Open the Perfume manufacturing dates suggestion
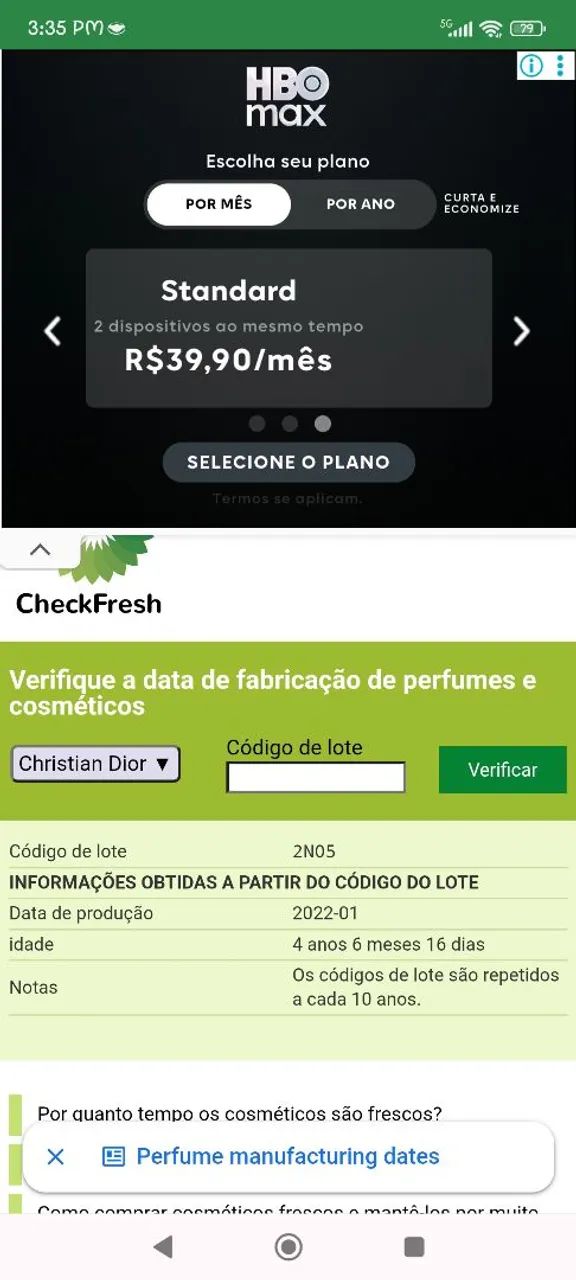Viewport: 576px width, 1280px height. coord(288,1157)
